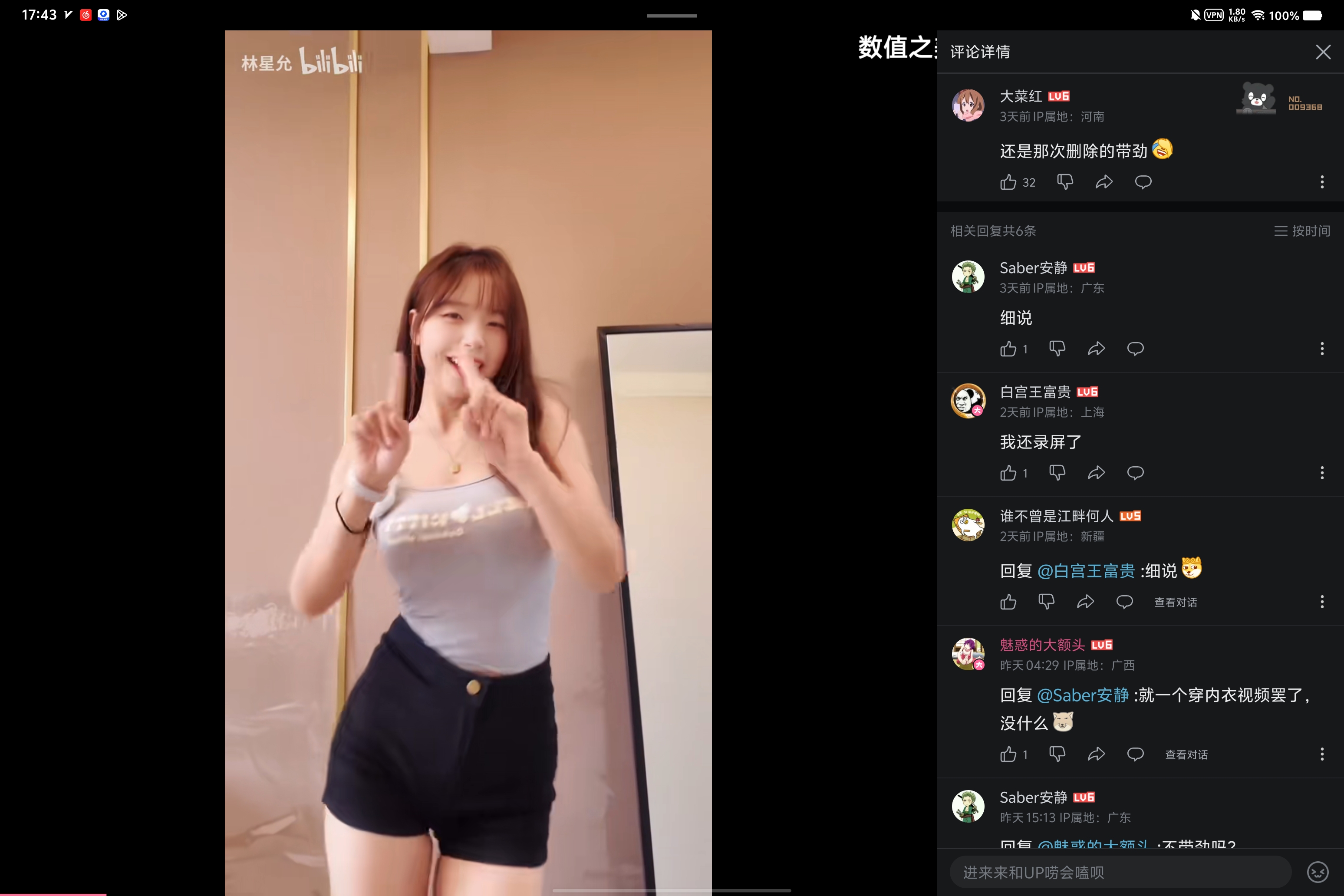Like 大菜红's main comment

(x=1008, y=182)
